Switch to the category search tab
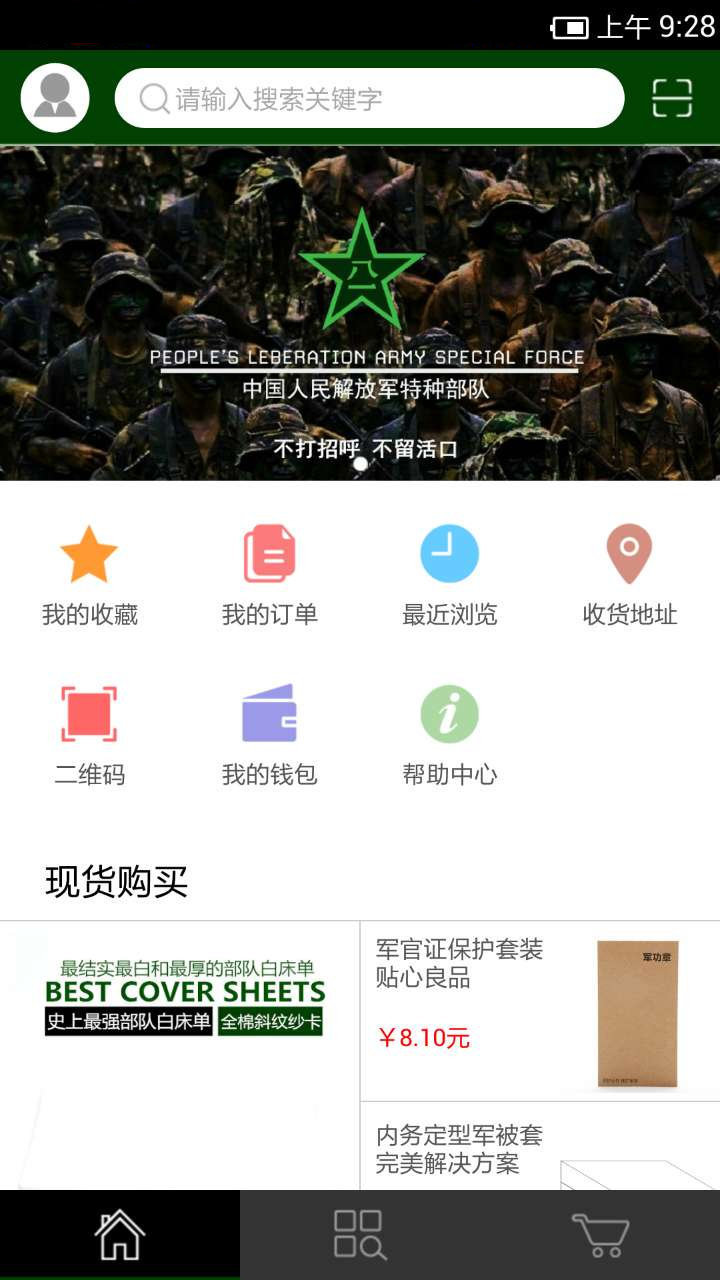The image size is (720, 1280). pos(360,1235)
